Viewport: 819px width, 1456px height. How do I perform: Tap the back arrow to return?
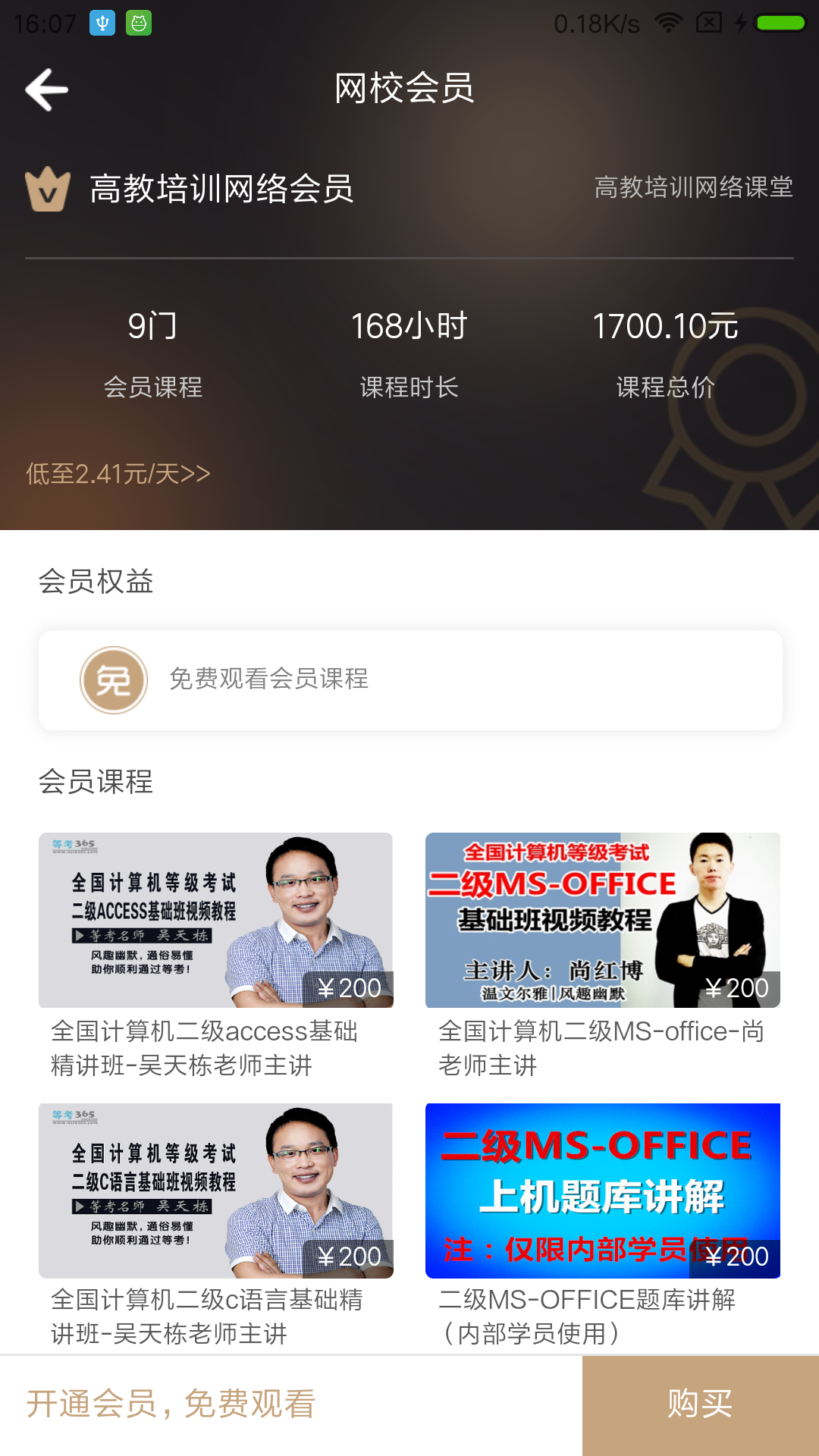pos(47,89)
